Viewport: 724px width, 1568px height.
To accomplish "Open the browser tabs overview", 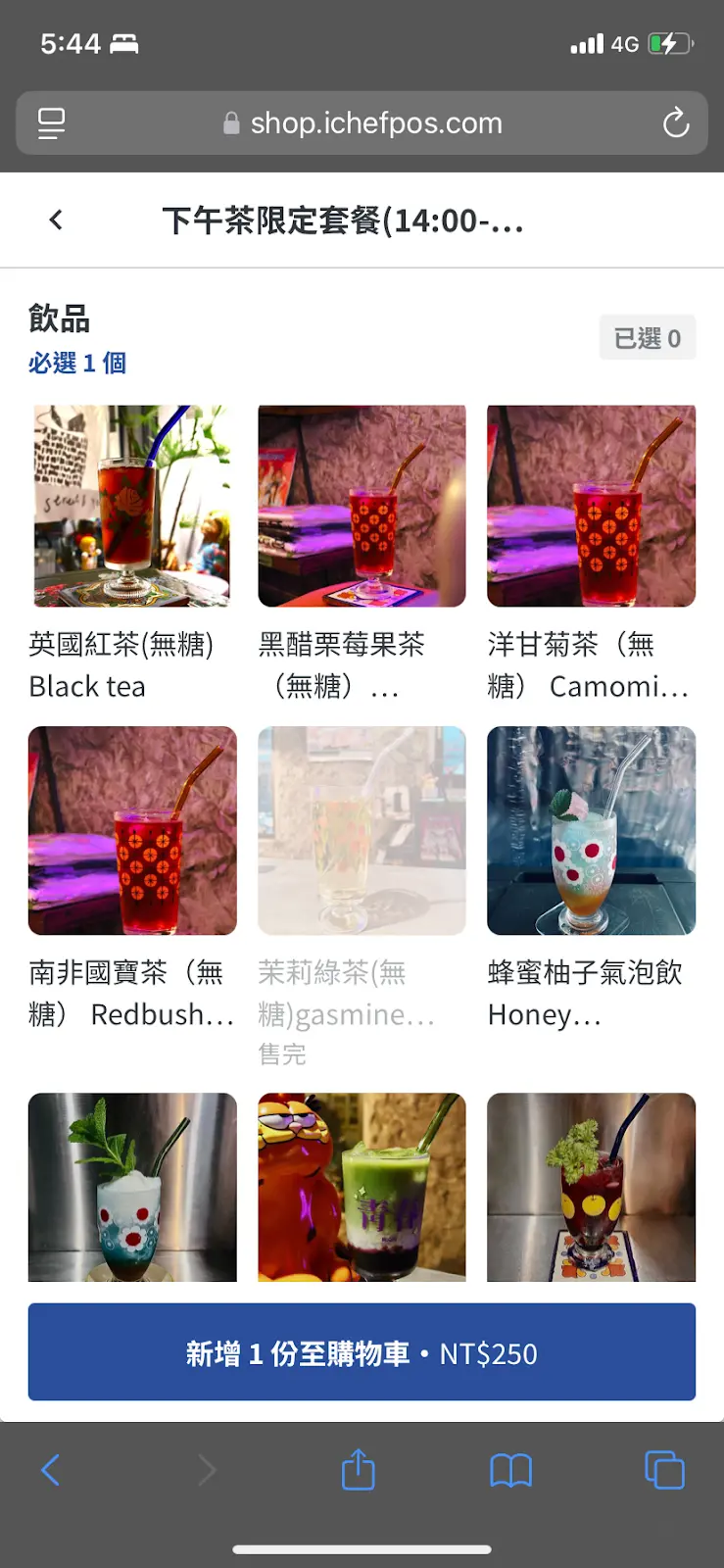I will tap(664, 1470).
